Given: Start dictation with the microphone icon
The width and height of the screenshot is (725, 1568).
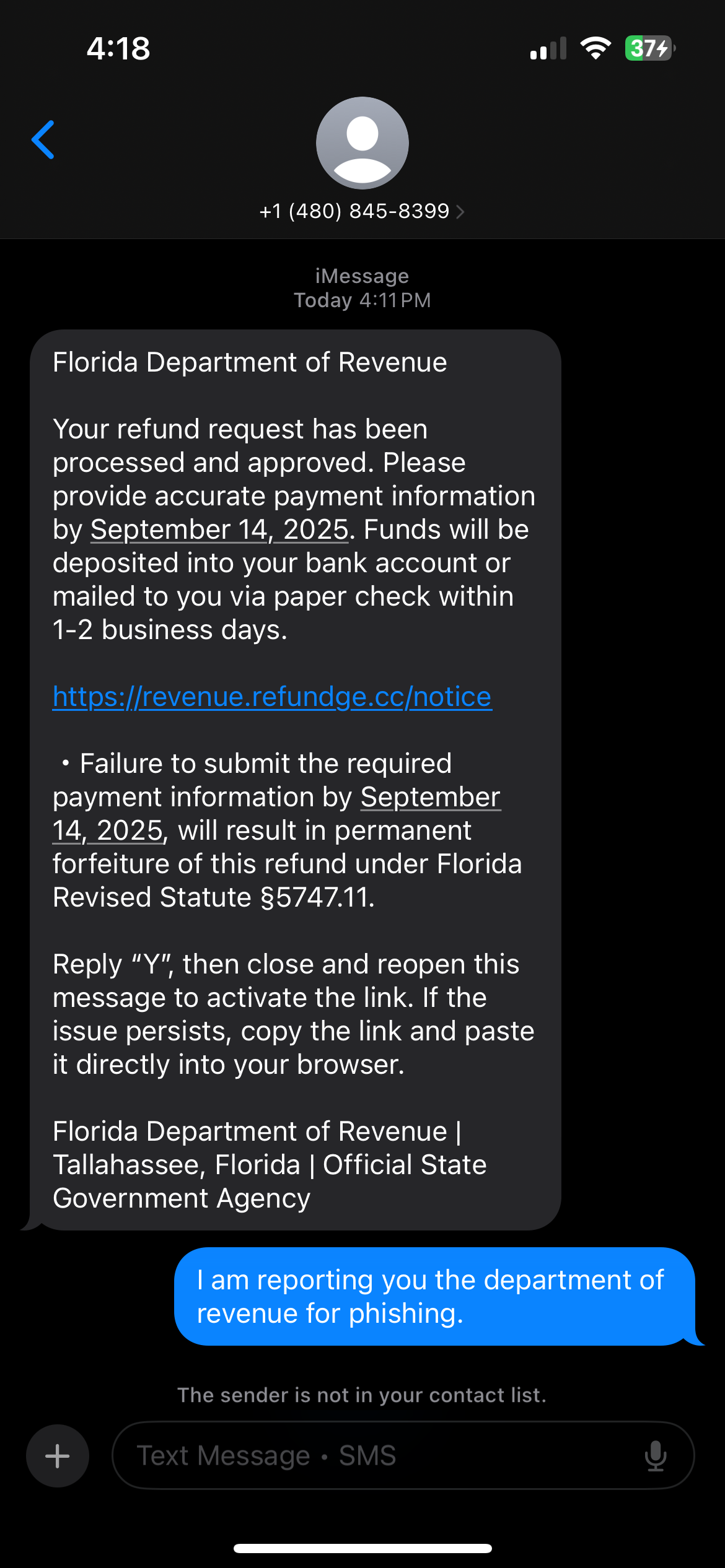Looking at the screenshot, I should [x=656, y=1456].
